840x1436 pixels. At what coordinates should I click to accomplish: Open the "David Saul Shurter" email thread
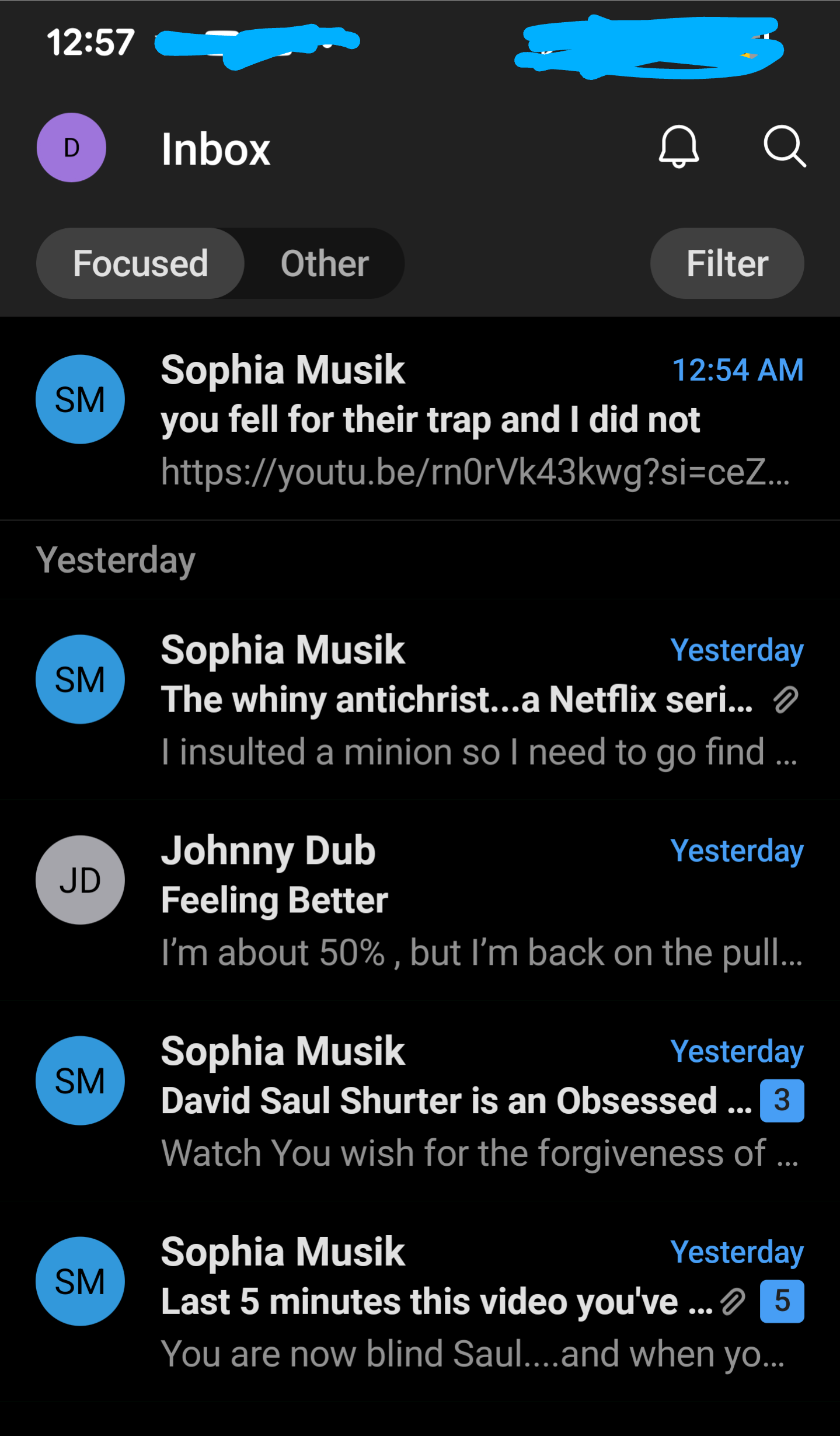tap(444, 1102)
